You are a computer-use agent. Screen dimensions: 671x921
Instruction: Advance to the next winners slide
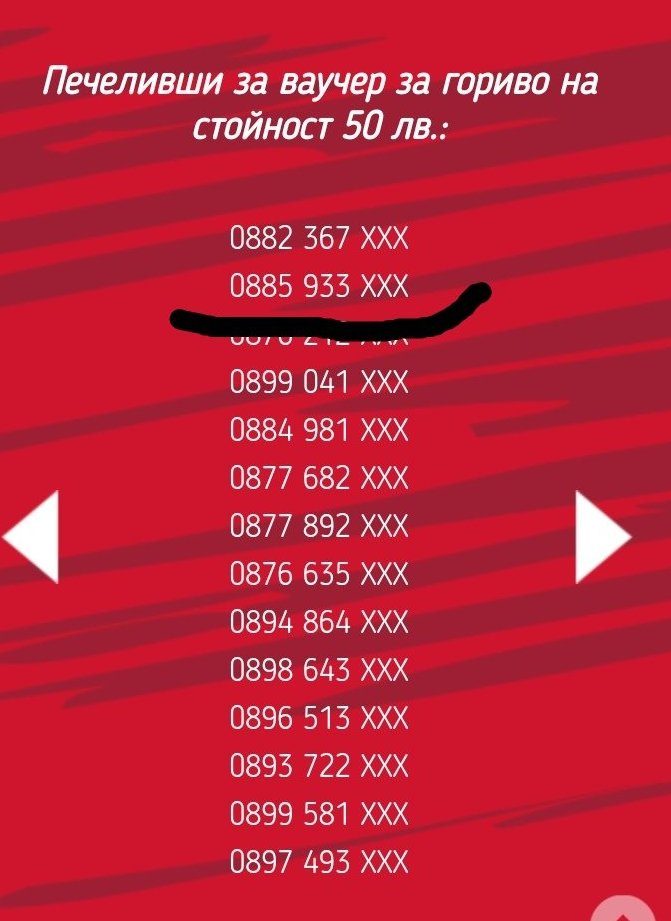click(x=603, y=538)
